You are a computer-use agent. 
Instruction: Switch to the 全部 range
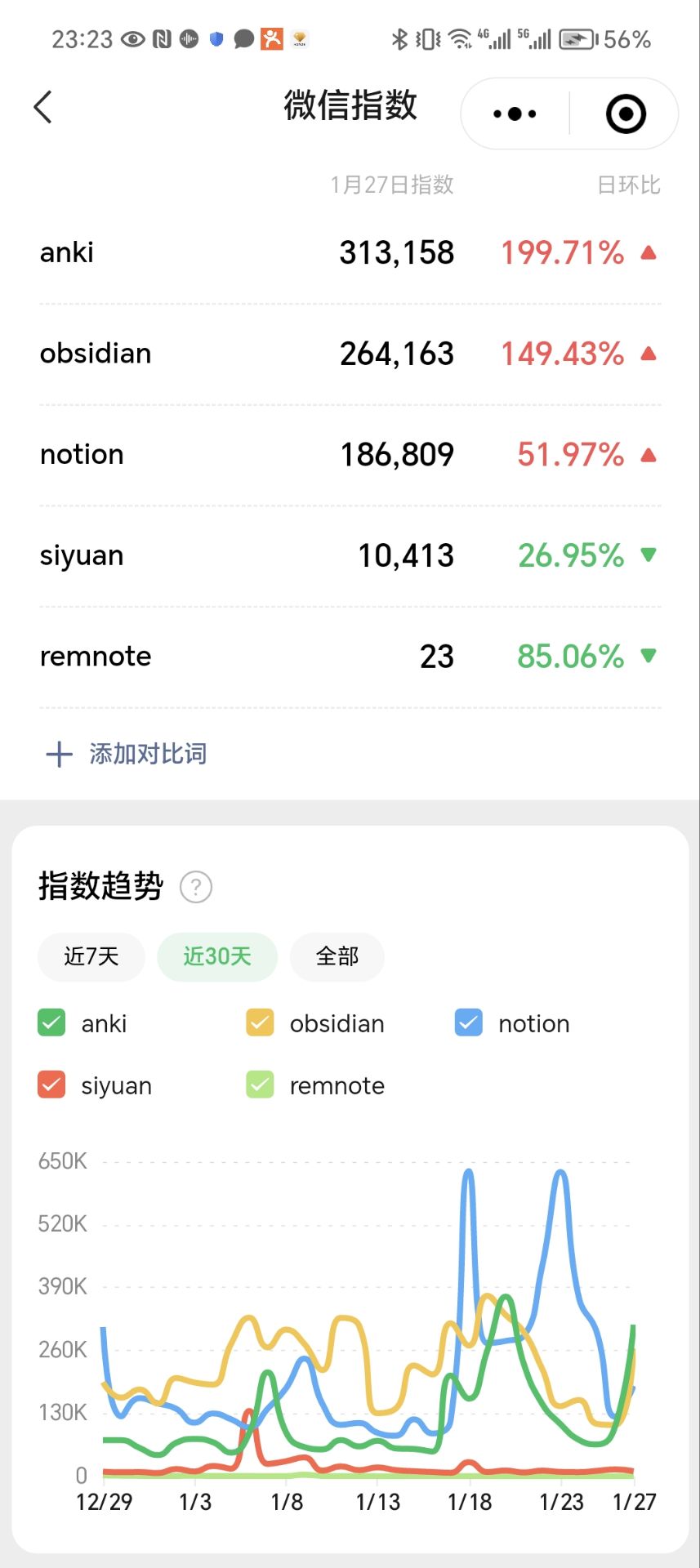point(337,956)
